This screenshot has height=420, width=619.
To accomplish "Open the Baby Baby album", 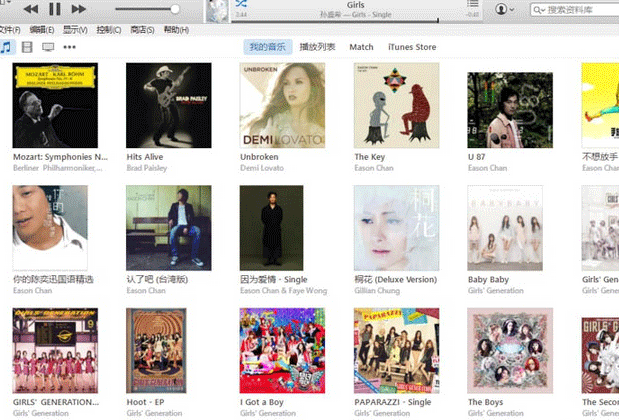I will pyautogui.click(x=510, y=227).
